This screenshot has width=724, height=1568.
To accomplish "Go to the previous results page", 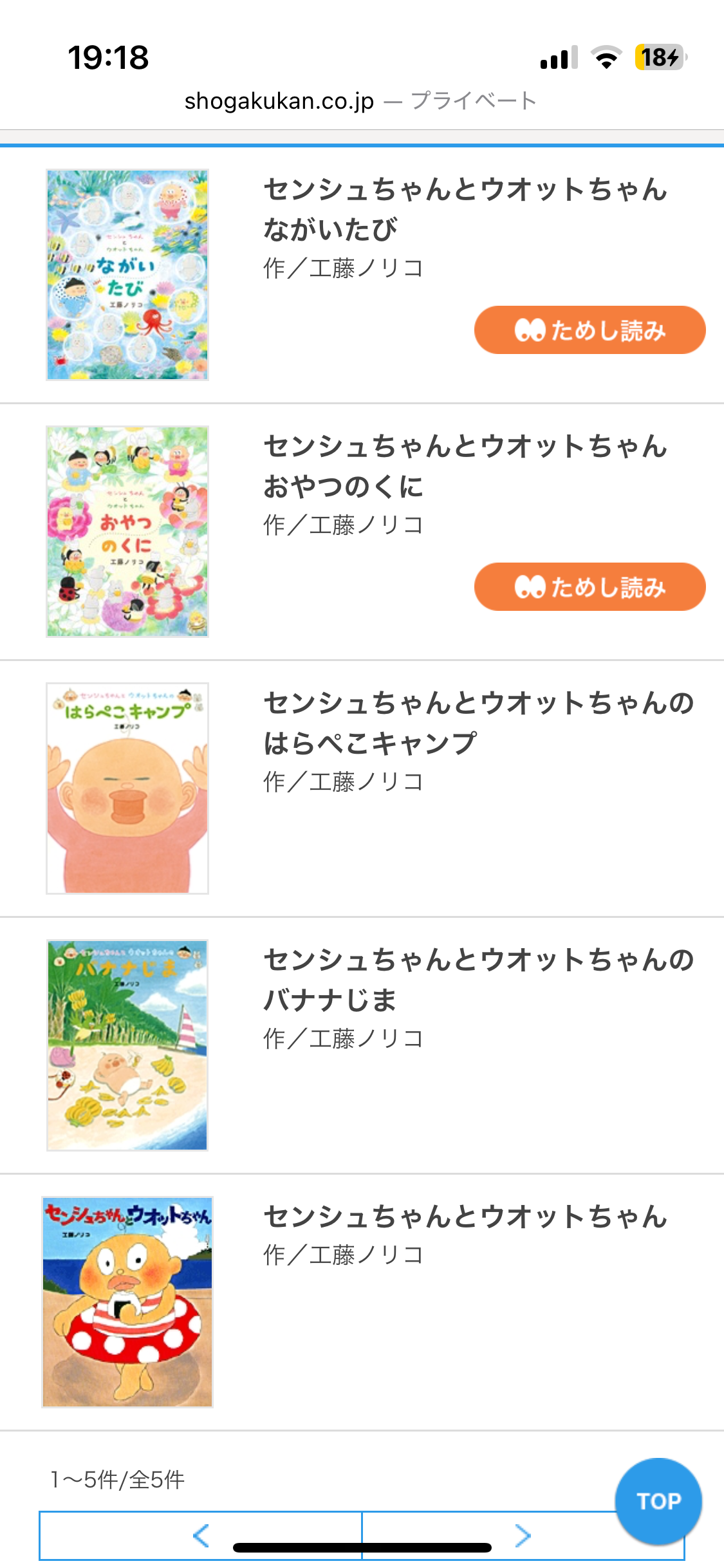I will click(201, 1536).
